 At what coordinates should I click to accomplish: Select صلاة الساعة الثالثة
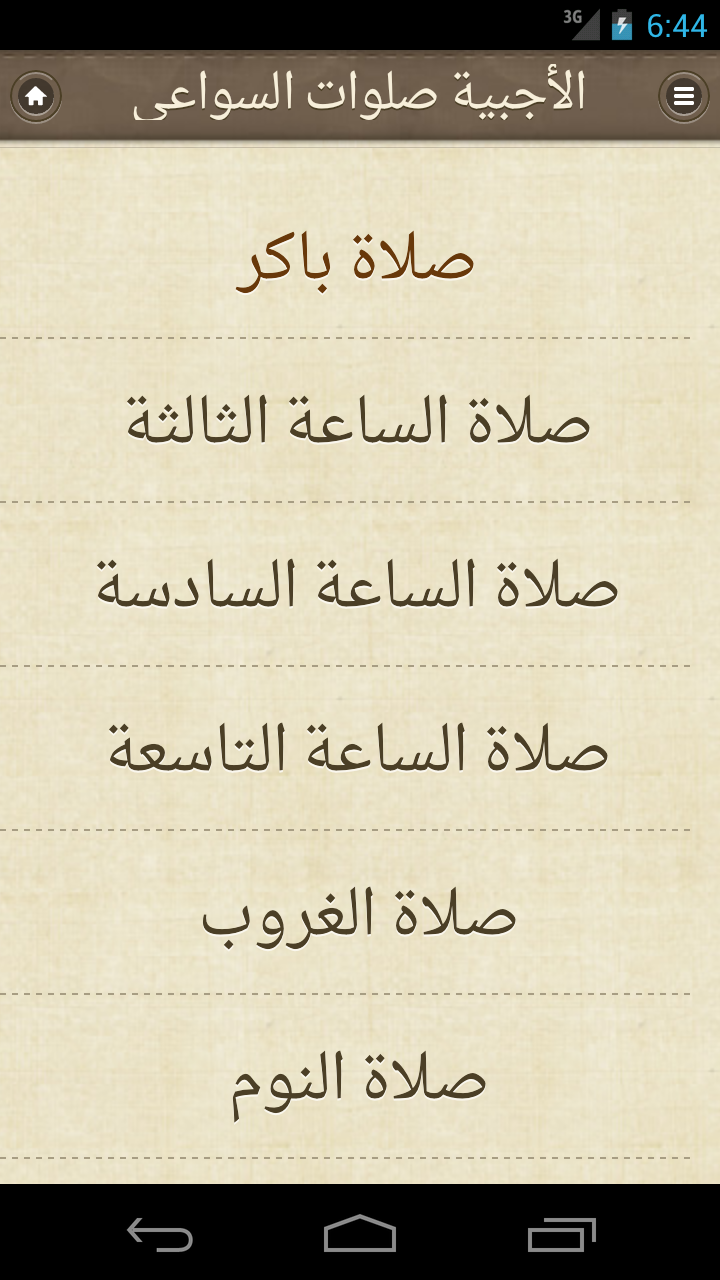click(358, 422)
